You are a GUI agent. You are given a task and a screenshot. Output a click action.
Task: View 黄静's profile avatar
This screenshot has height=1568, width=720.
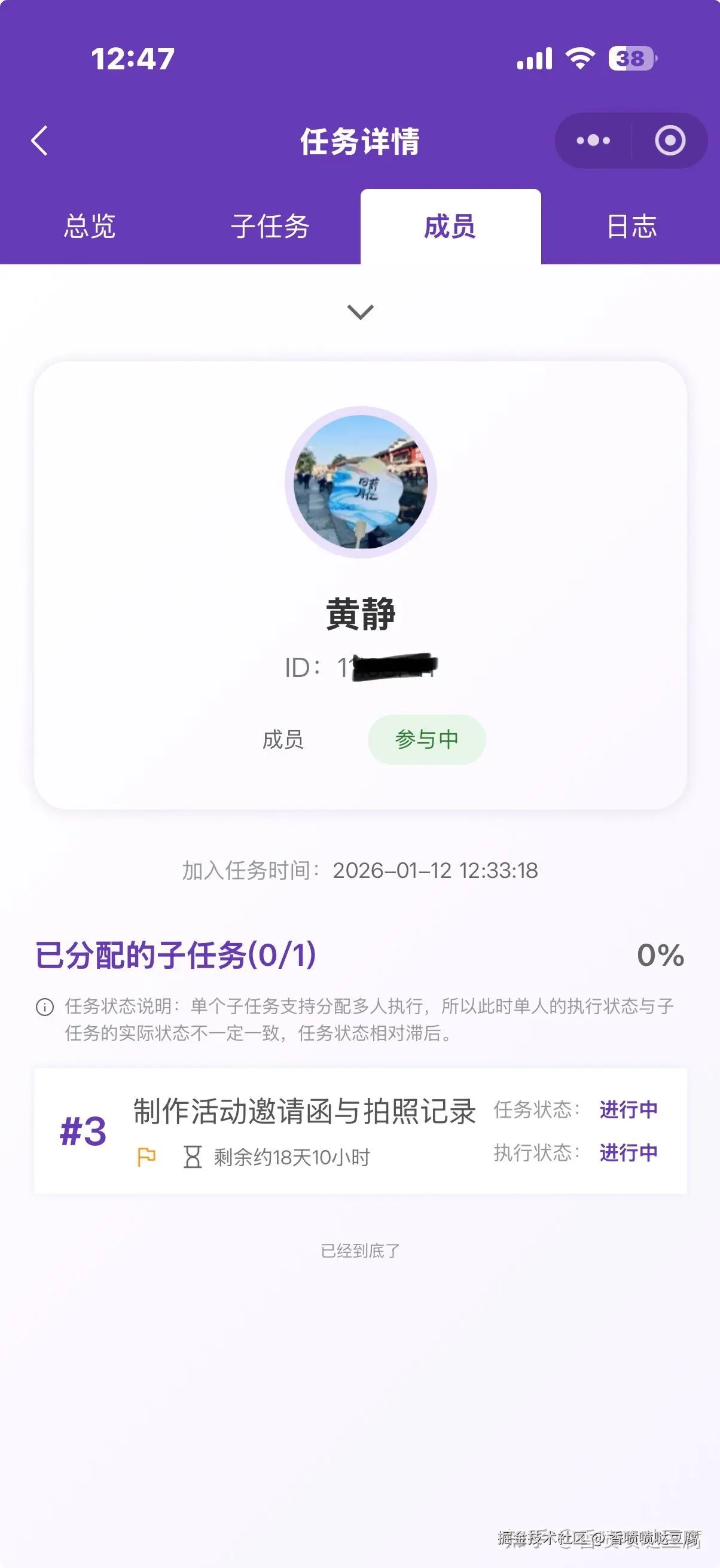tap(361, 481)
